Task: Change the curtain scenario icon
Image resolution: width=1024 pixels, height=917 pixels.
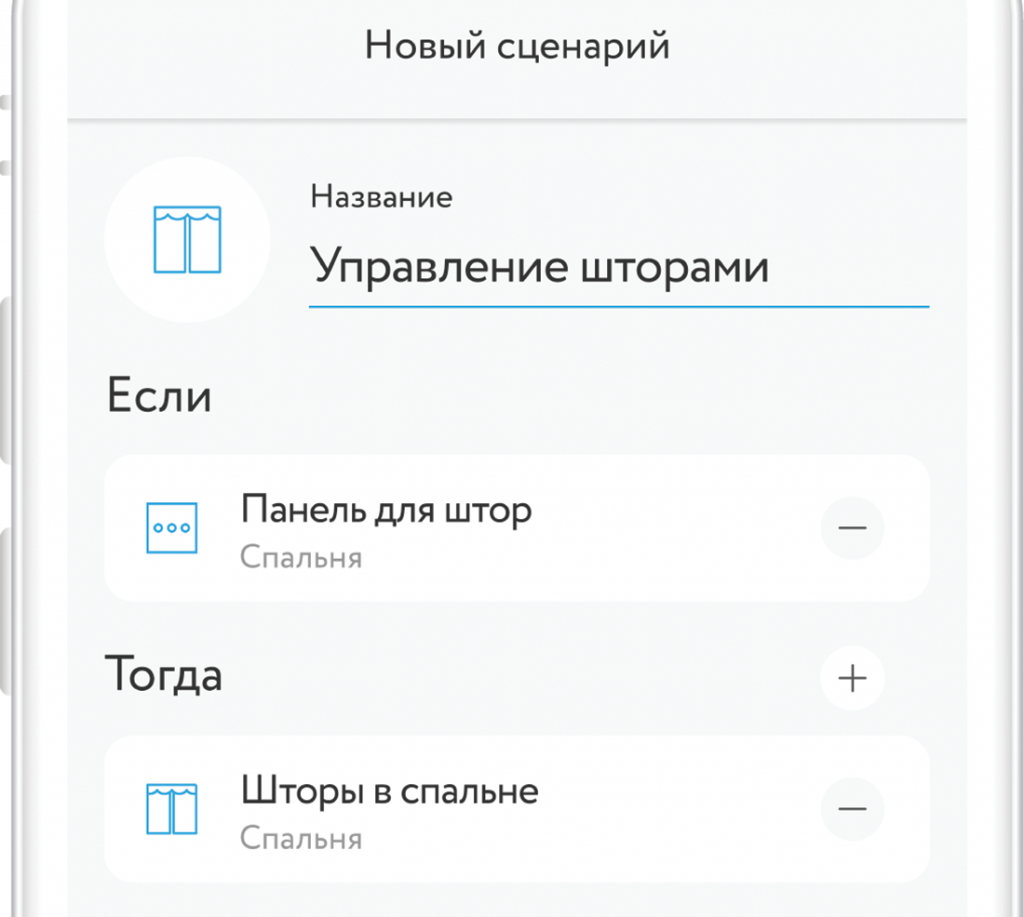Action: [x=187, y=240]
